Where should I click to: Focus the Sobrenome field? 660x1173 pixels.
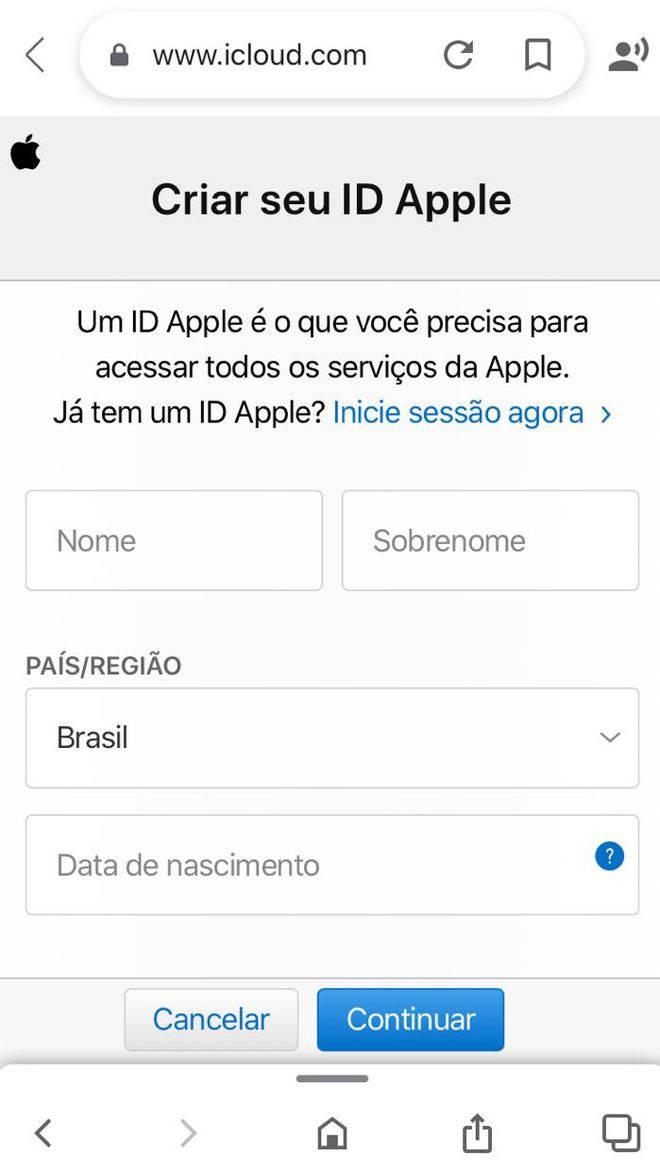point(490,540)
